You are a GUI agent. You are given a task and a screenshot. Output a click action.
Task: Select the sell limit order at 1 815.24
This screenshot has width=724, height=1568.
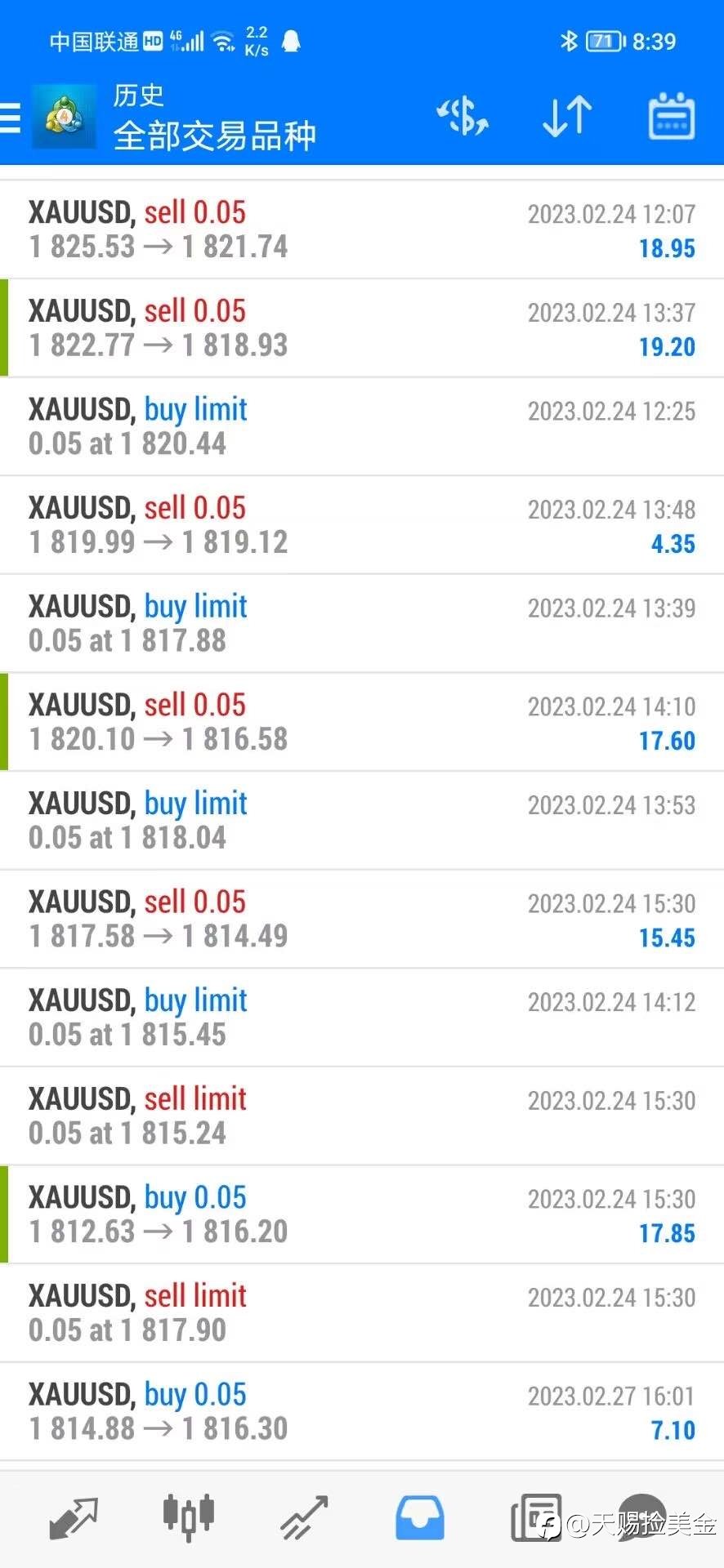(362, 1116)
